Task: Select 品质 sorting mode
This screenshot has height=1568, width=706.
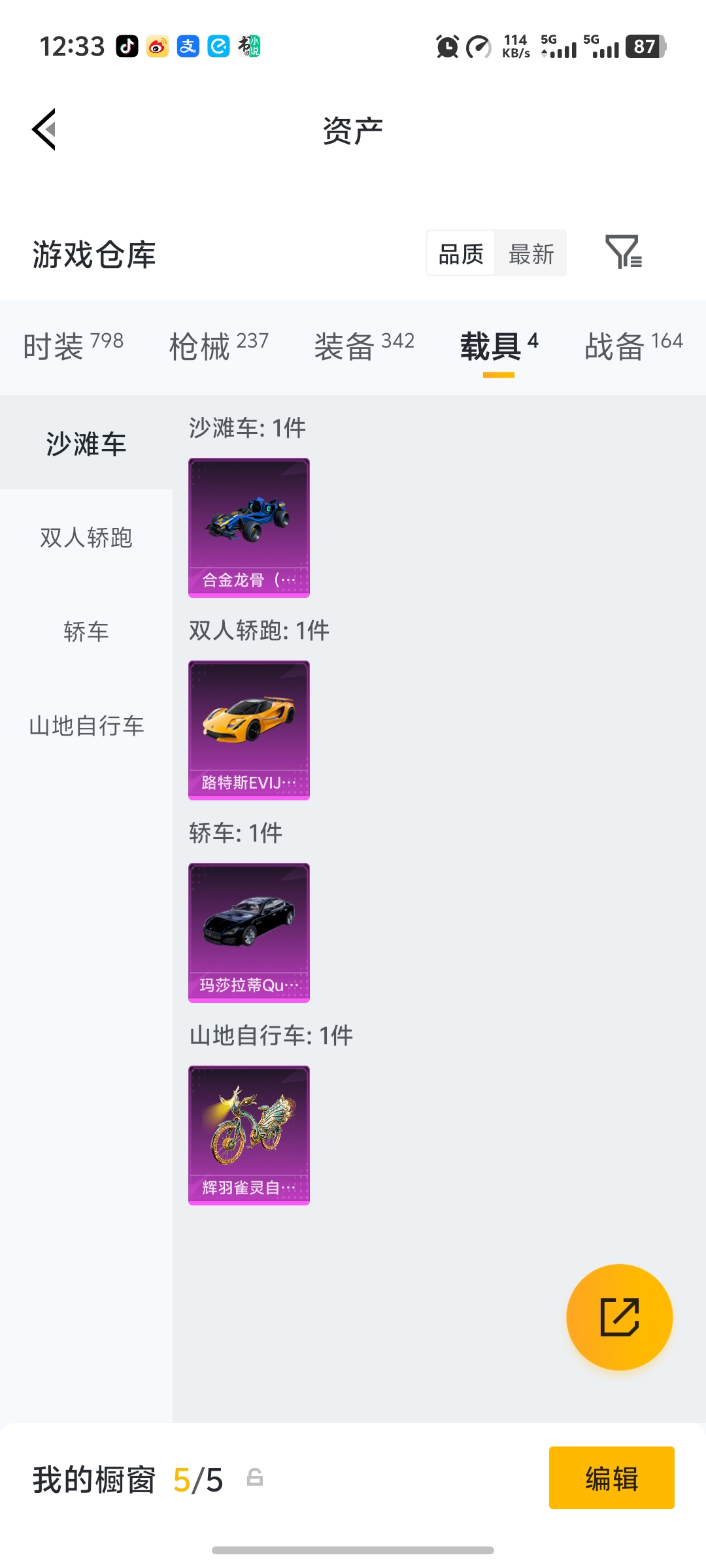Action: (x=461, y=253)
